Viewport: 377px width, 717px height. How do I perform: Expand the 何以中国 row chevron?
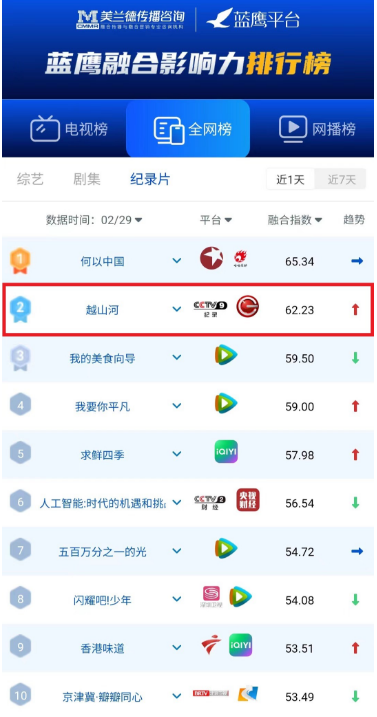(177, 261)
